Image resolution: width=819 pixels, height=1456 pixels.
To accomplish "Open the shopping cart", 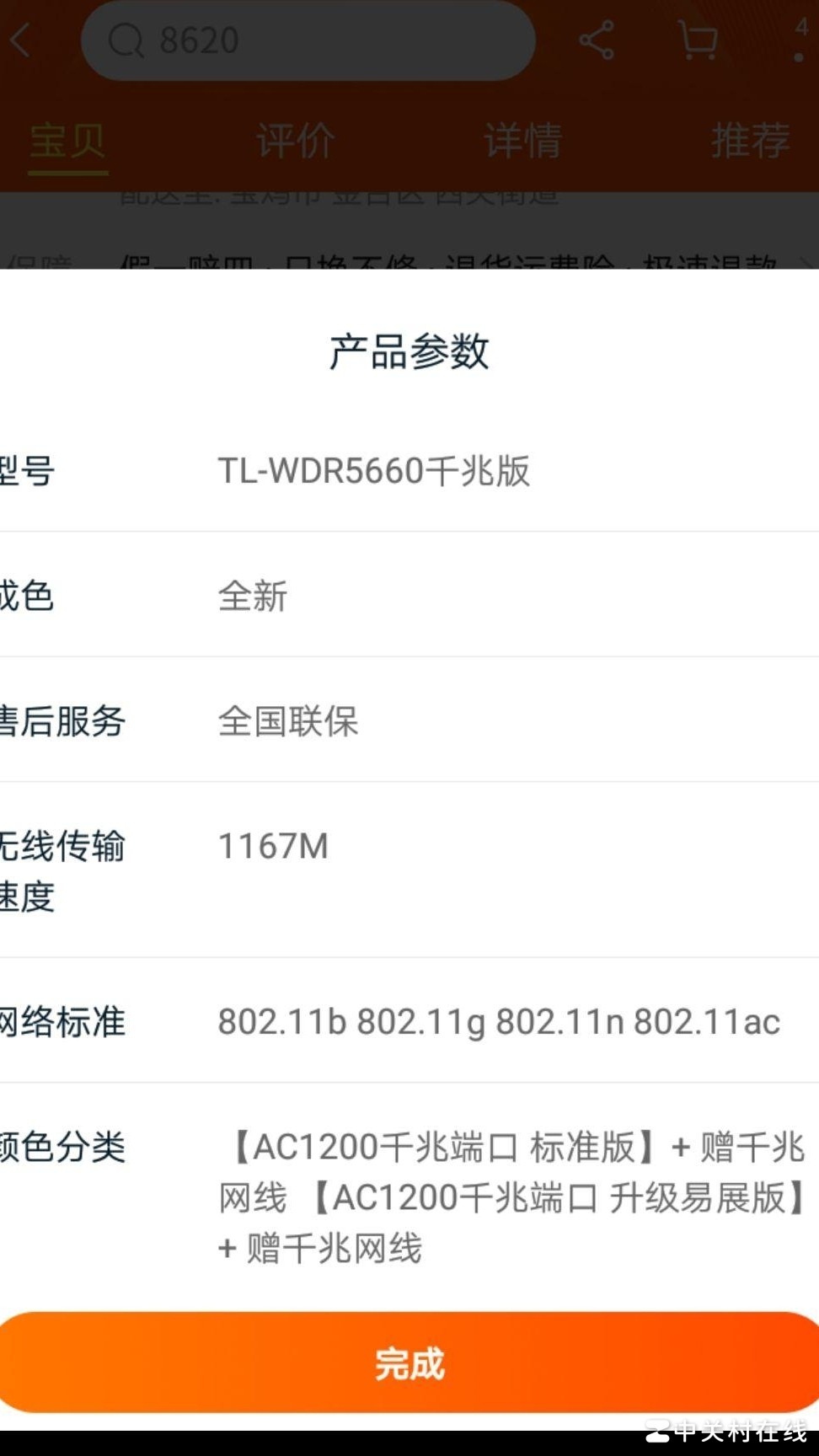I will pyautogui.click(x=698, y=40).
